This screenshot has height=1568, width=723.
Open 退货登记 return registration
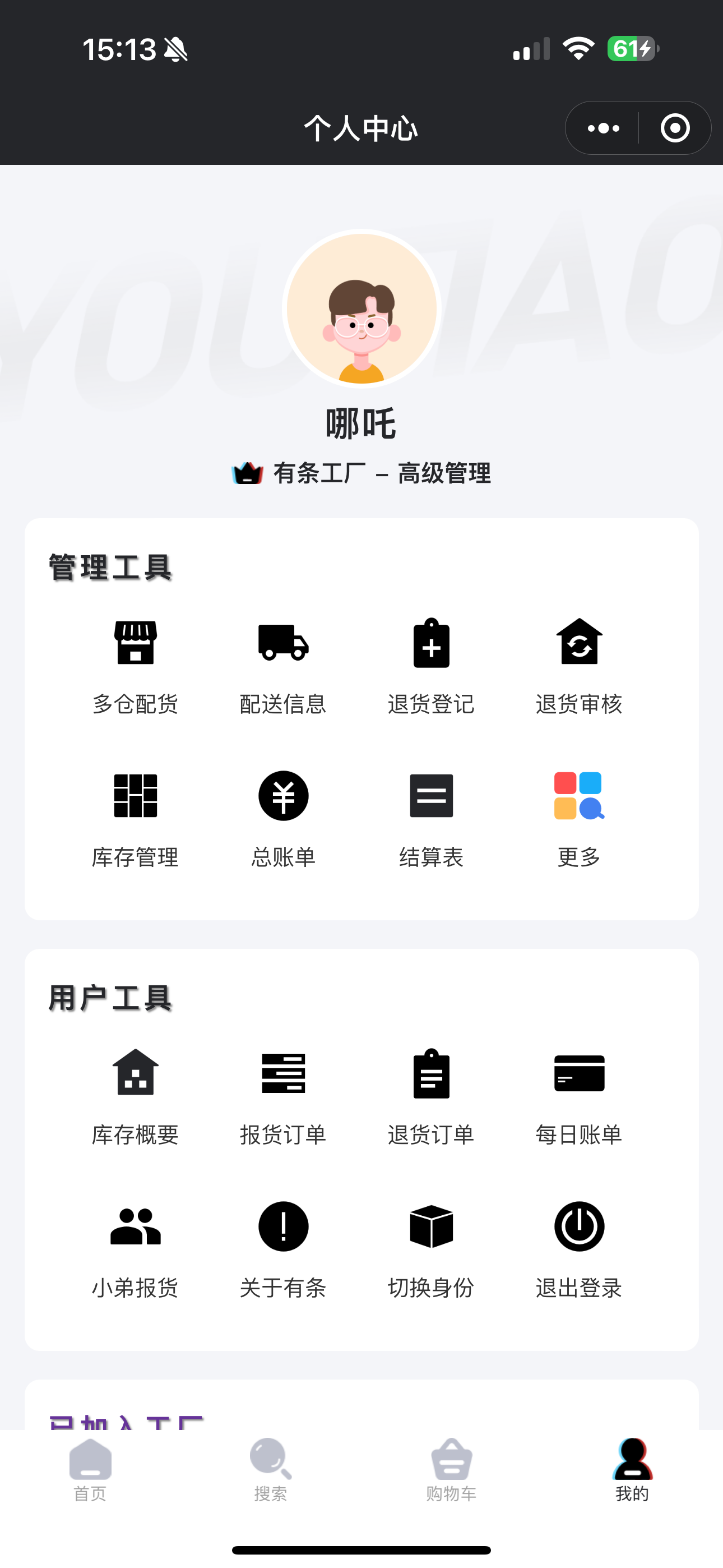[x=431, y=666]
